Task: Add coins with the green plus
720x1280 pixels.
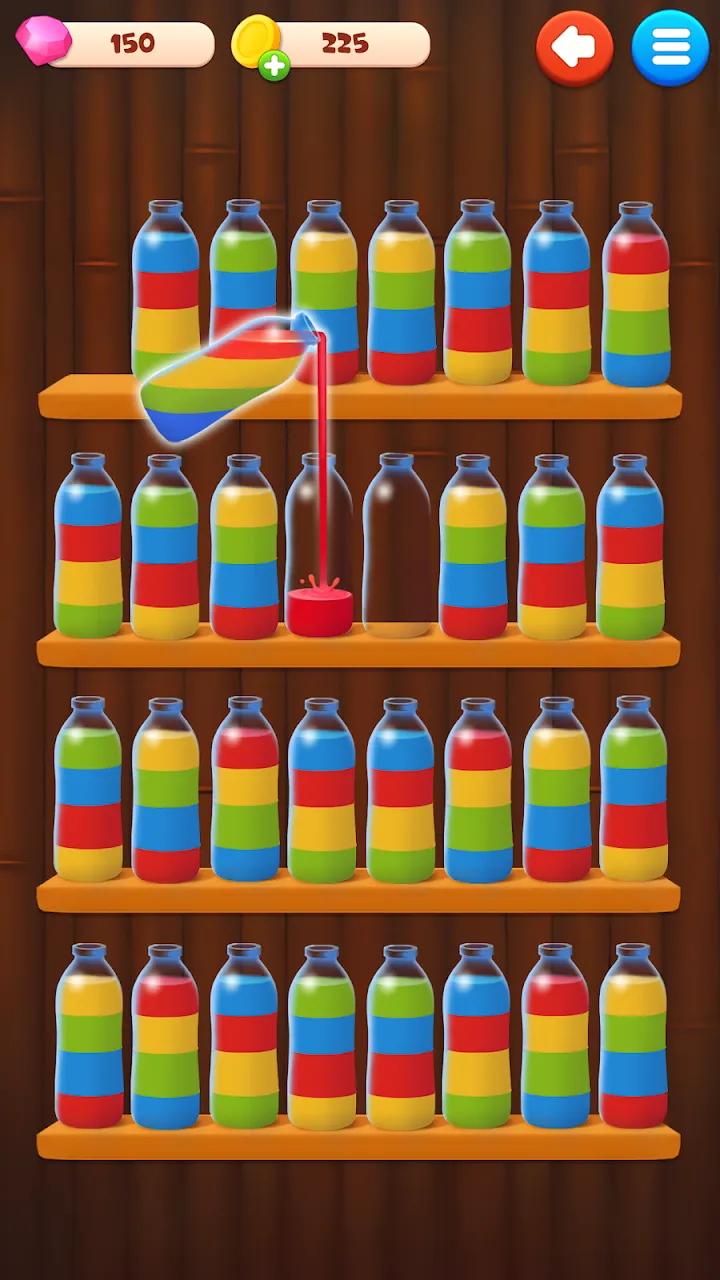Action: coord(273,66)
